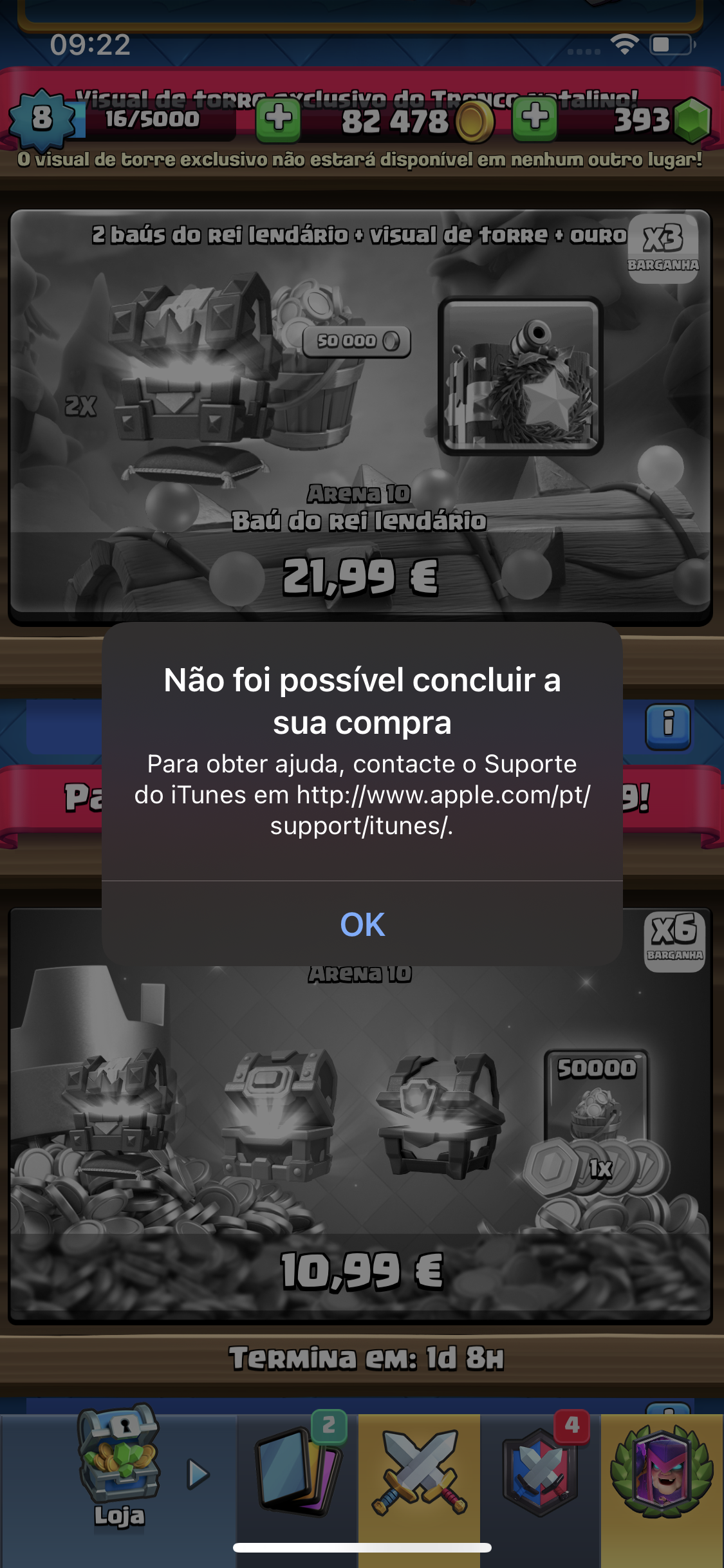
Task: View the level 8 player badge
Action: [42, 119]
